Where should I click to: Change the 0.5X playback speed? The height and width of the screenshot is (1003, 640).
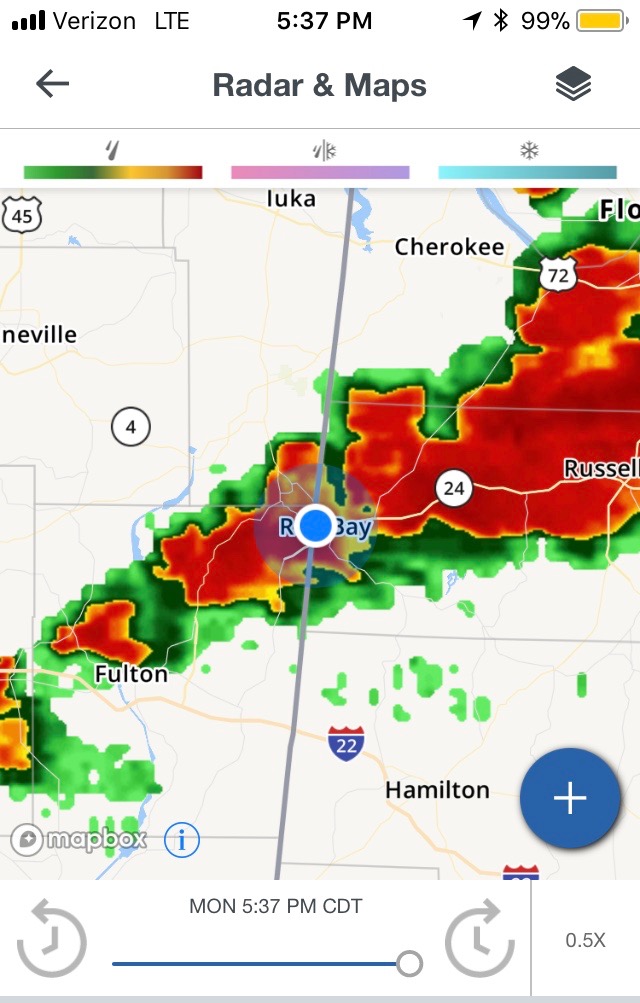[x=585, y=940]
